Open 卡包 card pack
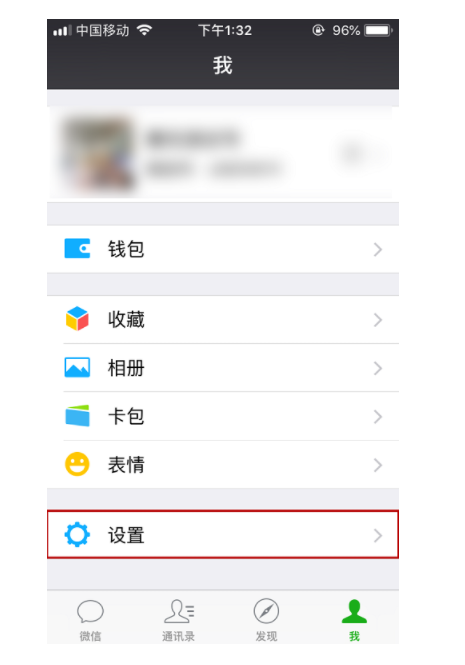Viewport: 465px width, 665px height. [x=223, y=416]
